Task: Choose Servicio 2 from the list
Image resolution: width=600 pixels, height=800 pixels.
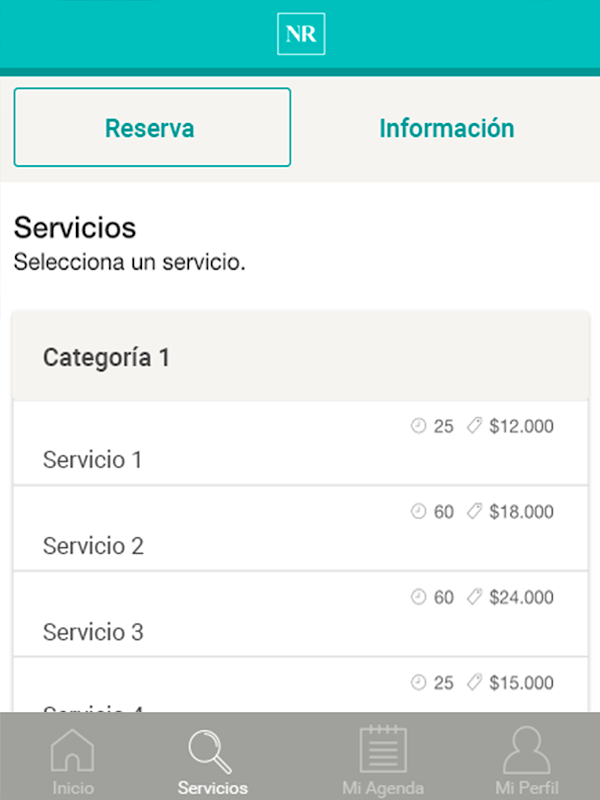Action: 300,530
